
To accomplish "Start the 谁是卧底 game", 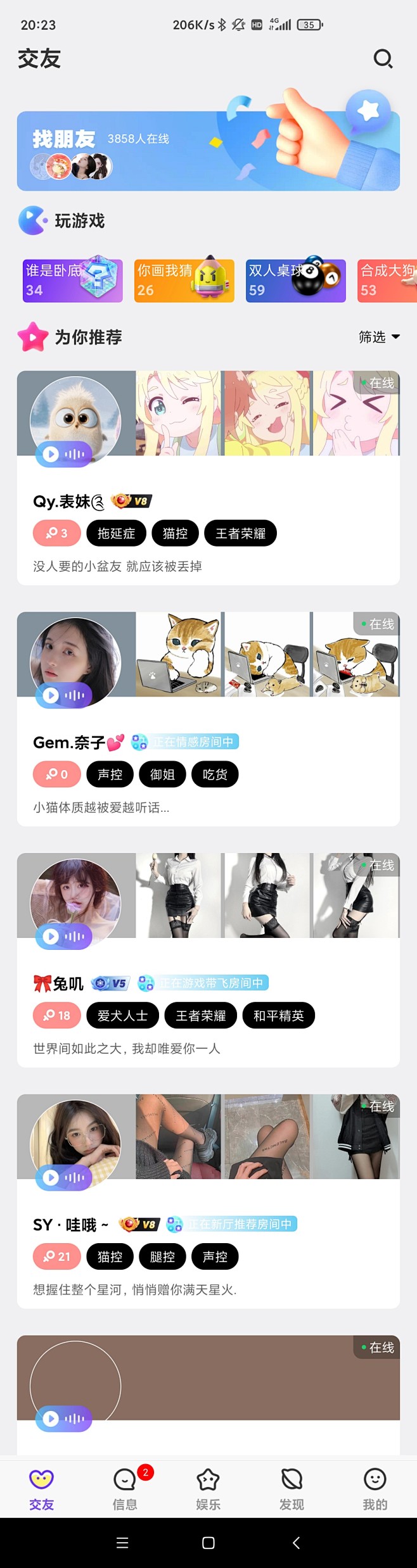I will (72, 281).
